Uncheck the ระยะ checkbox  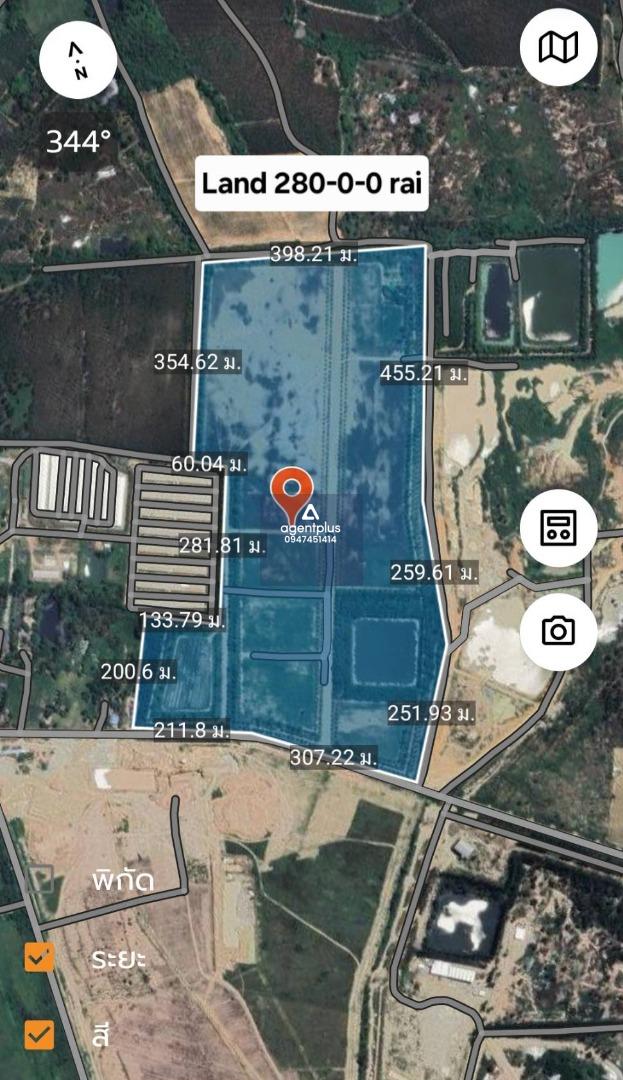coord(40,957)
